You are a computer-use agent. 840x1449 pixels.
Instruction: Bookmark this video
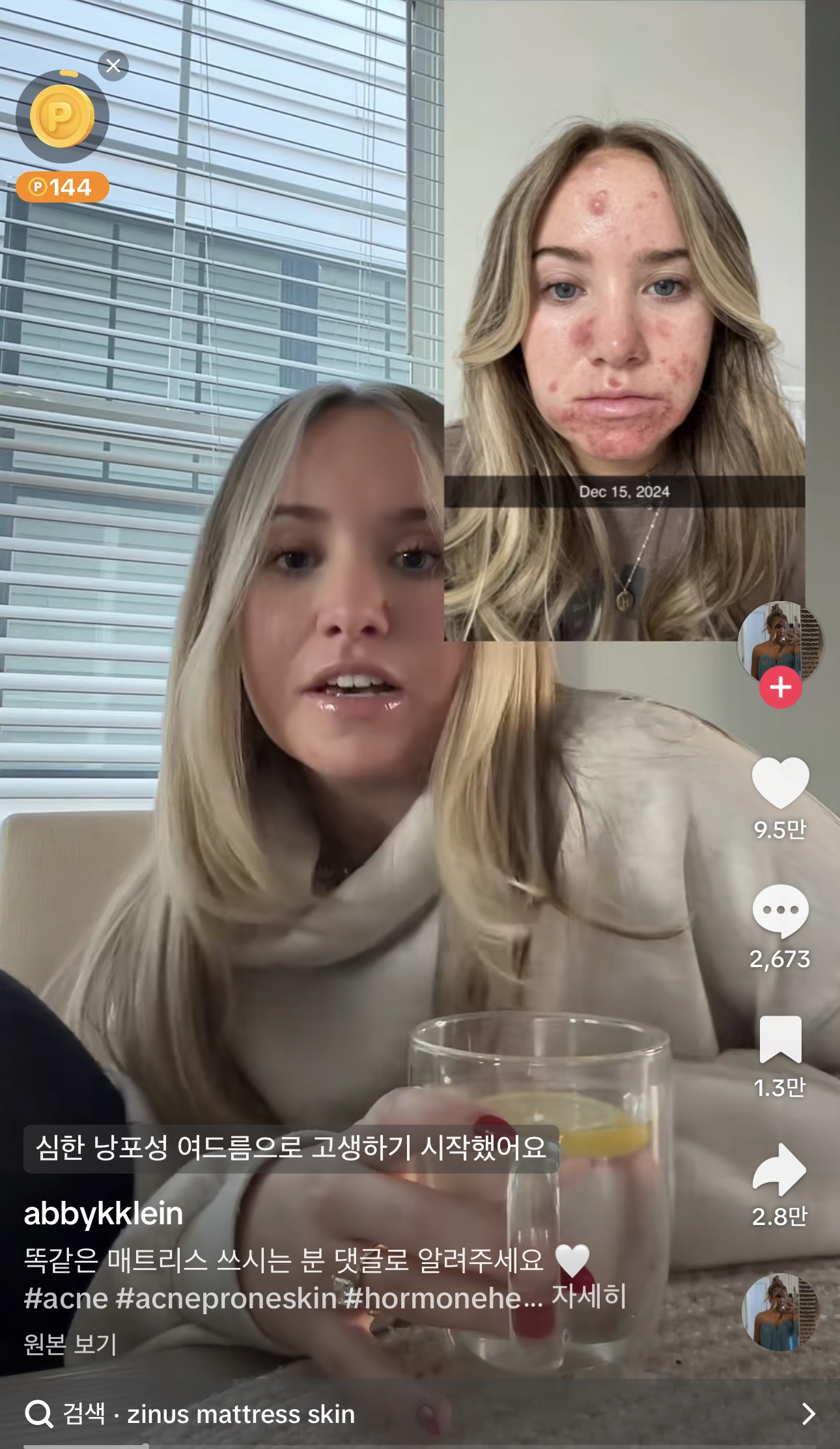click(780, 1039)
